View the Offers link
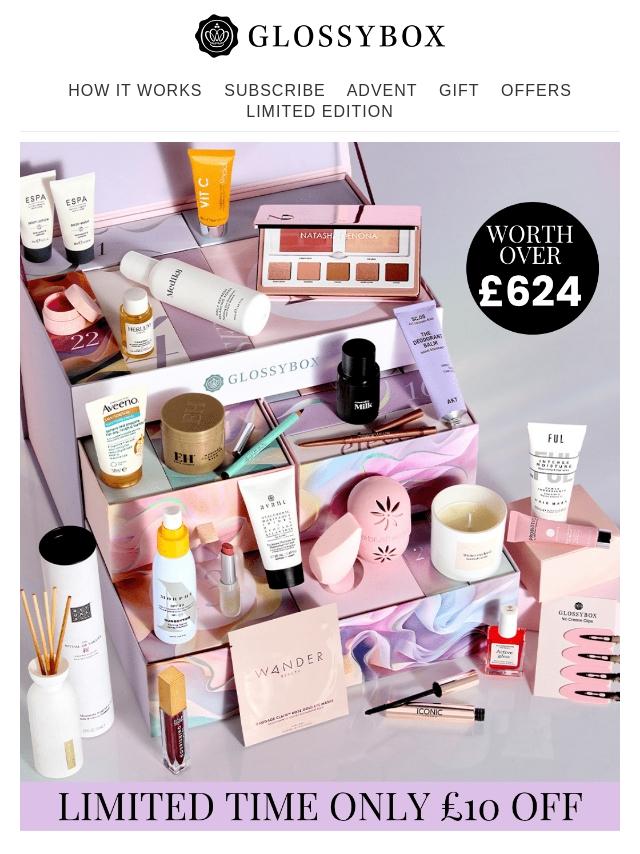Image resolution: width=640 pixels, height=854 pixels. pos(536,90)
